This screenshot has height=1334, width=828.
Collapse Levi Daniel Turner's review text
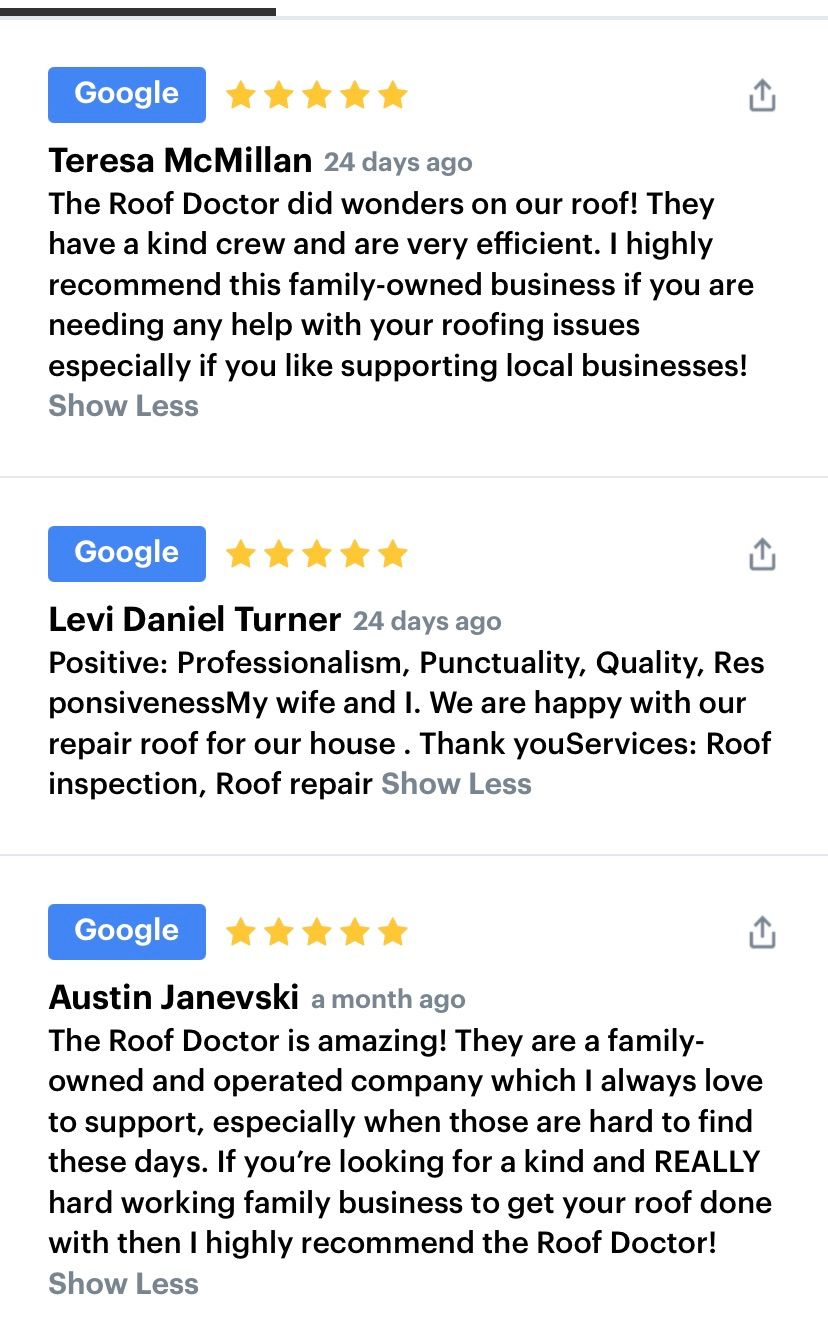(x=456, y=784)
